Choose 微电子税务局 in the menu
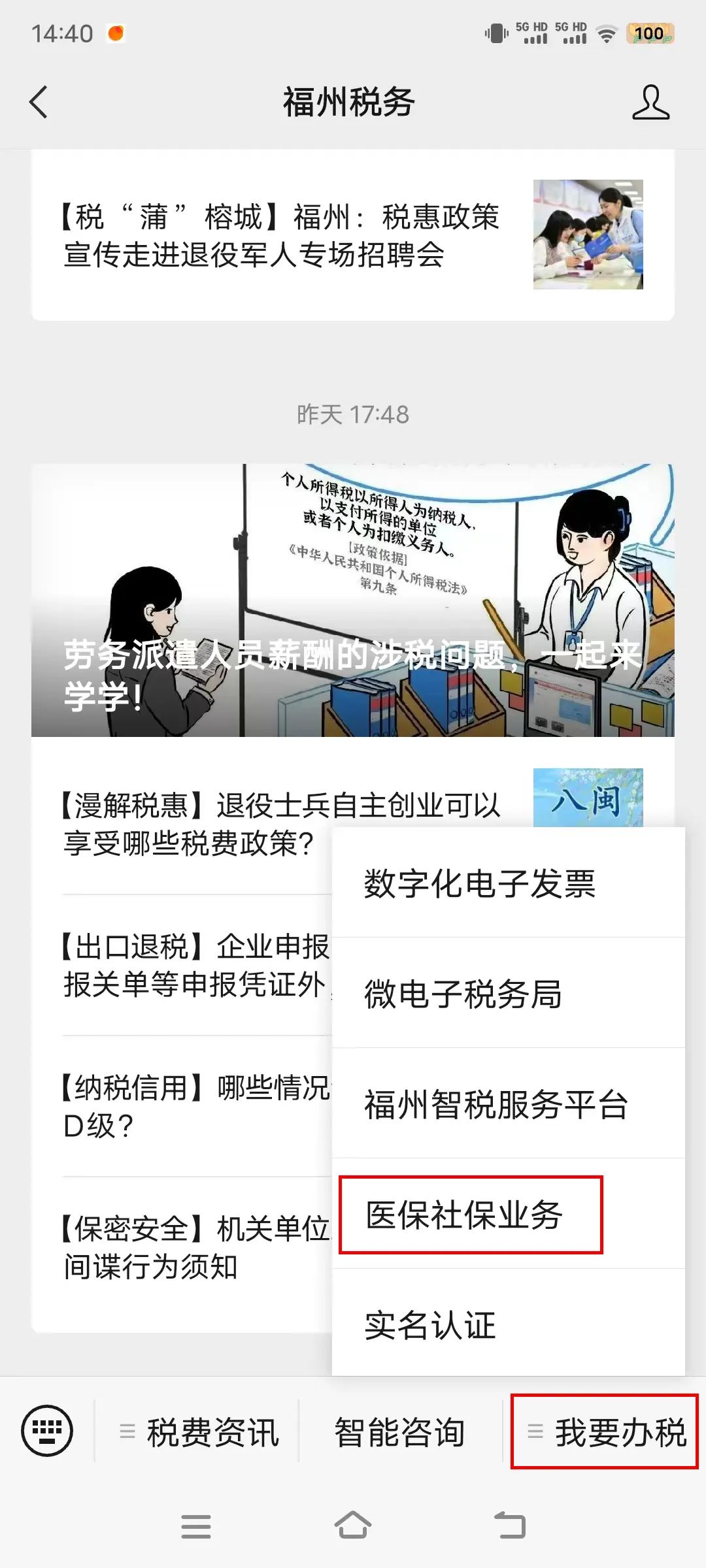 pos(508,994)
